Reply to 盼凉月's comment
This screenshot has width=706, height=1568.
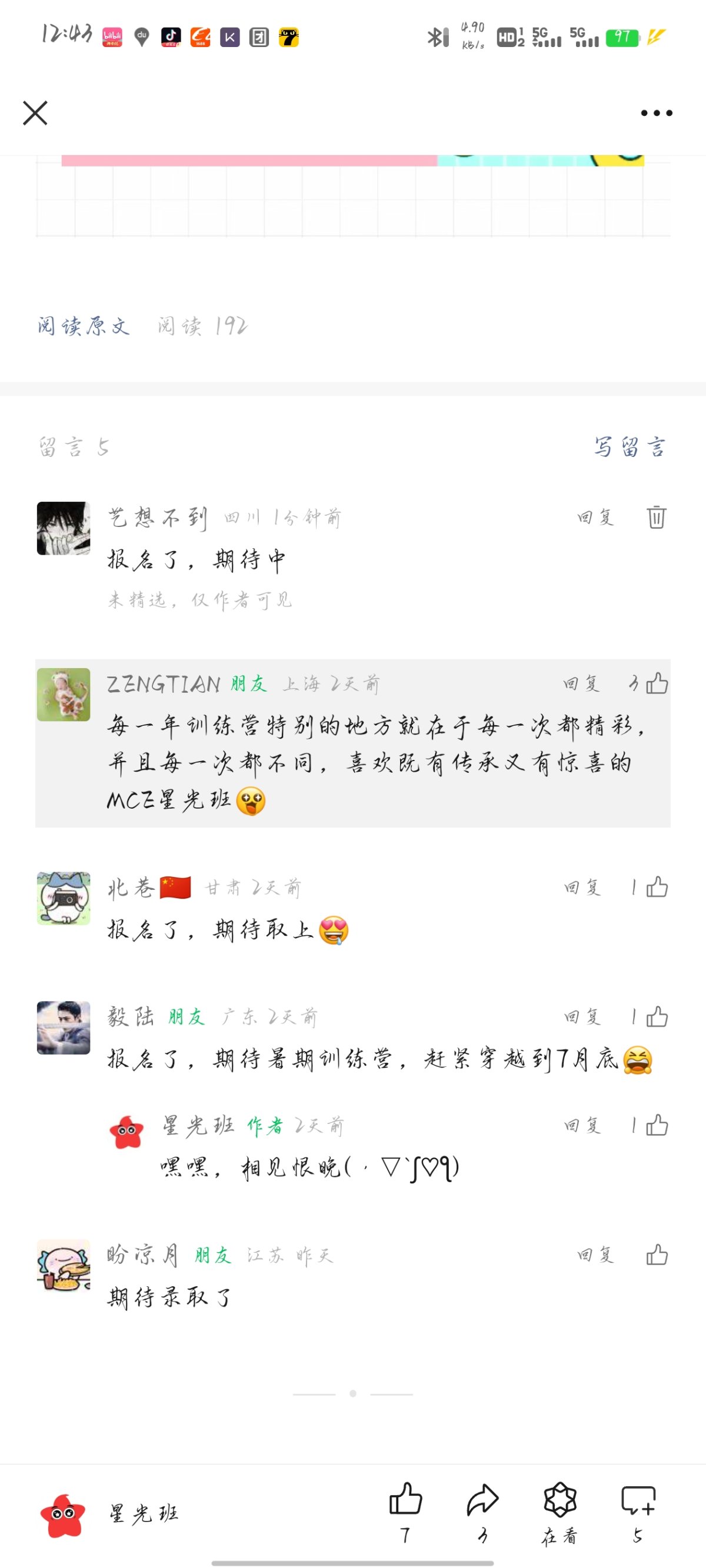tap(595, 1255)
